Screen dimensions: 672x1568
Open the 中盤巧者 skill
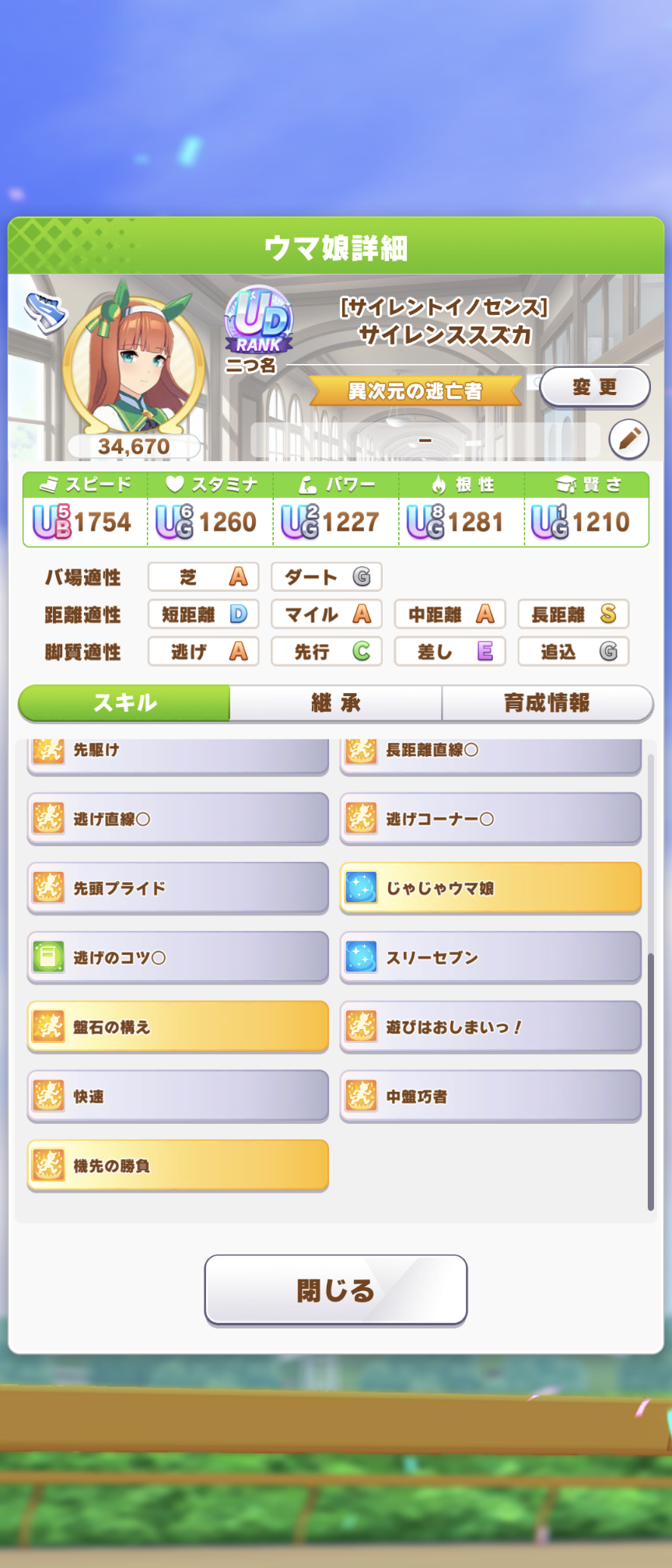490,1096
